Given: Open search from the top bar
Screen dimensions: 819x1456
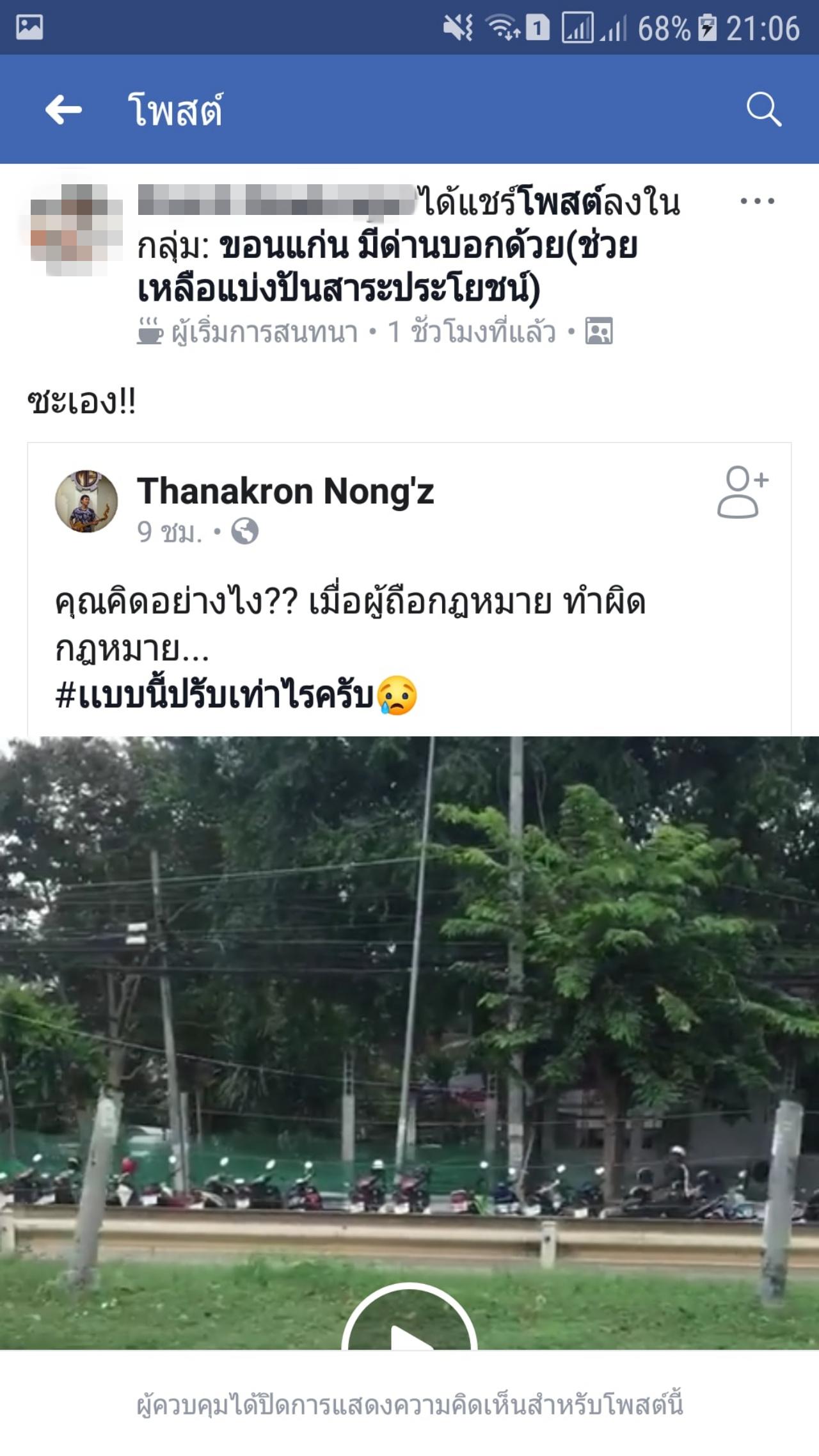Looking at the screenshot, I should pos(763,110).
